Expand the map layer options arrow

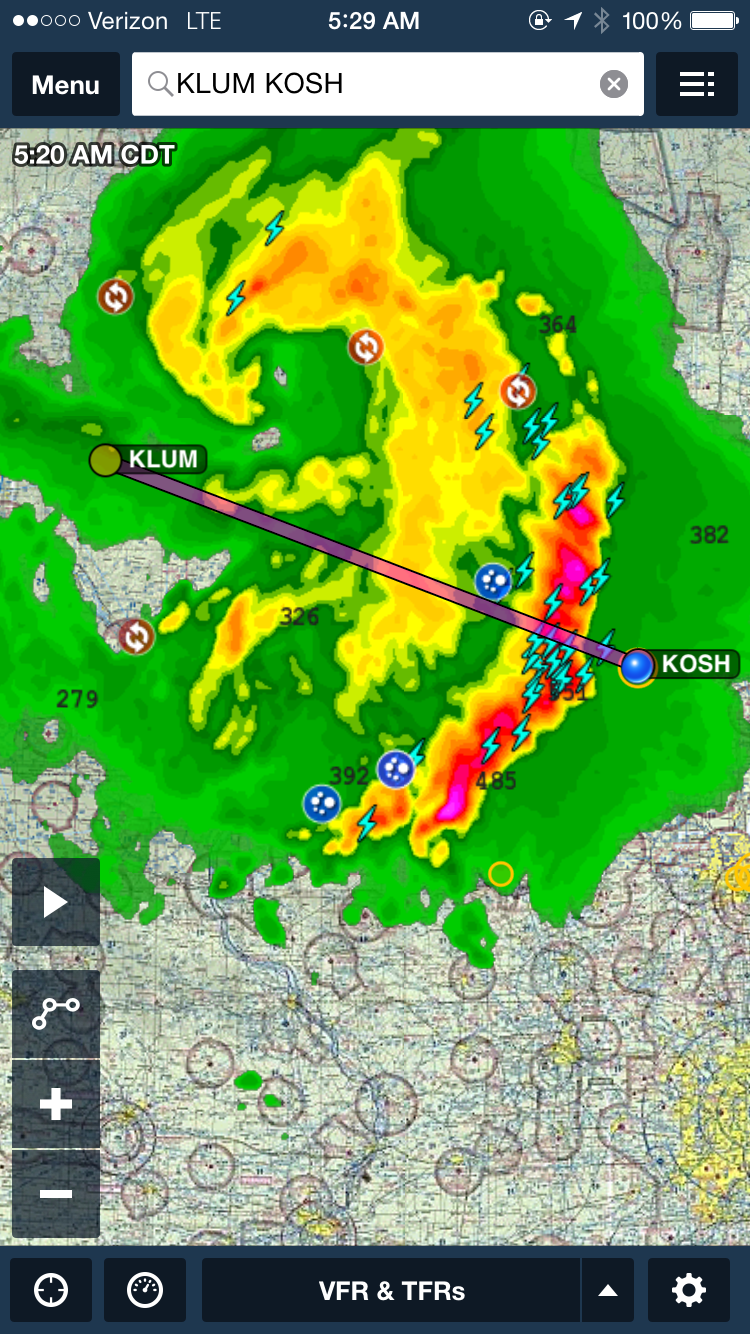608,1291
